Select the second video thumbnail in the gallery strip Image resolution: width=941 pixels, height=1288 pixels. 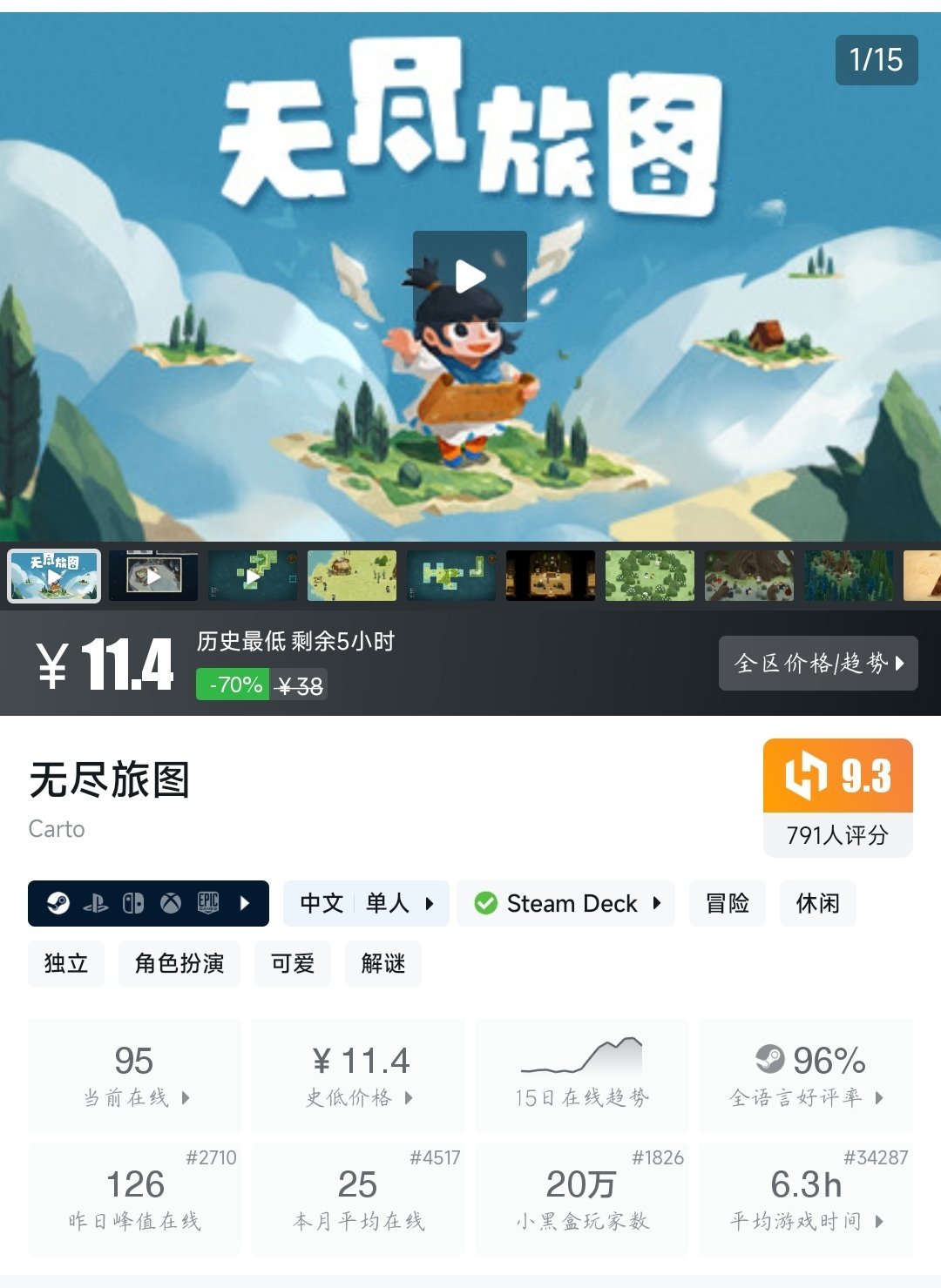(153, 576)
